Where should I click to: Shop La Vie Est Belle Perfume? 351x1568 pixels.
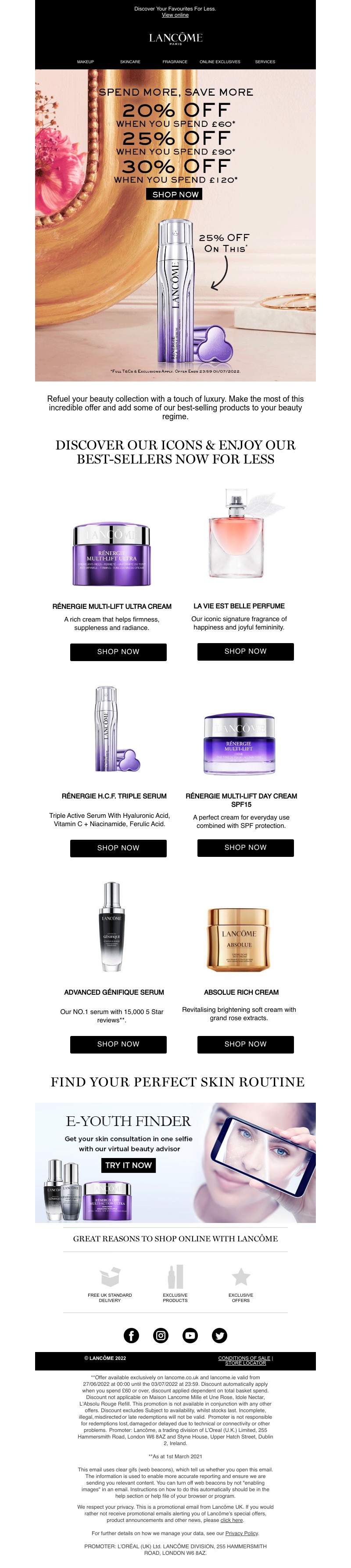245,651
